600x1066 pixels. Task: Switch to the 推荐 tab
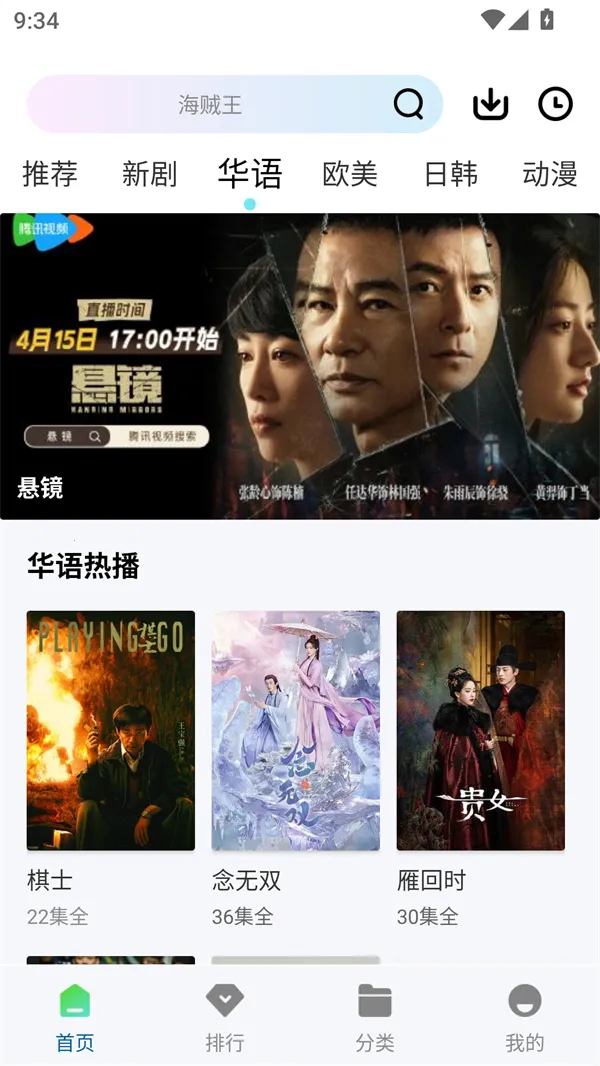pyautogui.click(x=50, y=174)
